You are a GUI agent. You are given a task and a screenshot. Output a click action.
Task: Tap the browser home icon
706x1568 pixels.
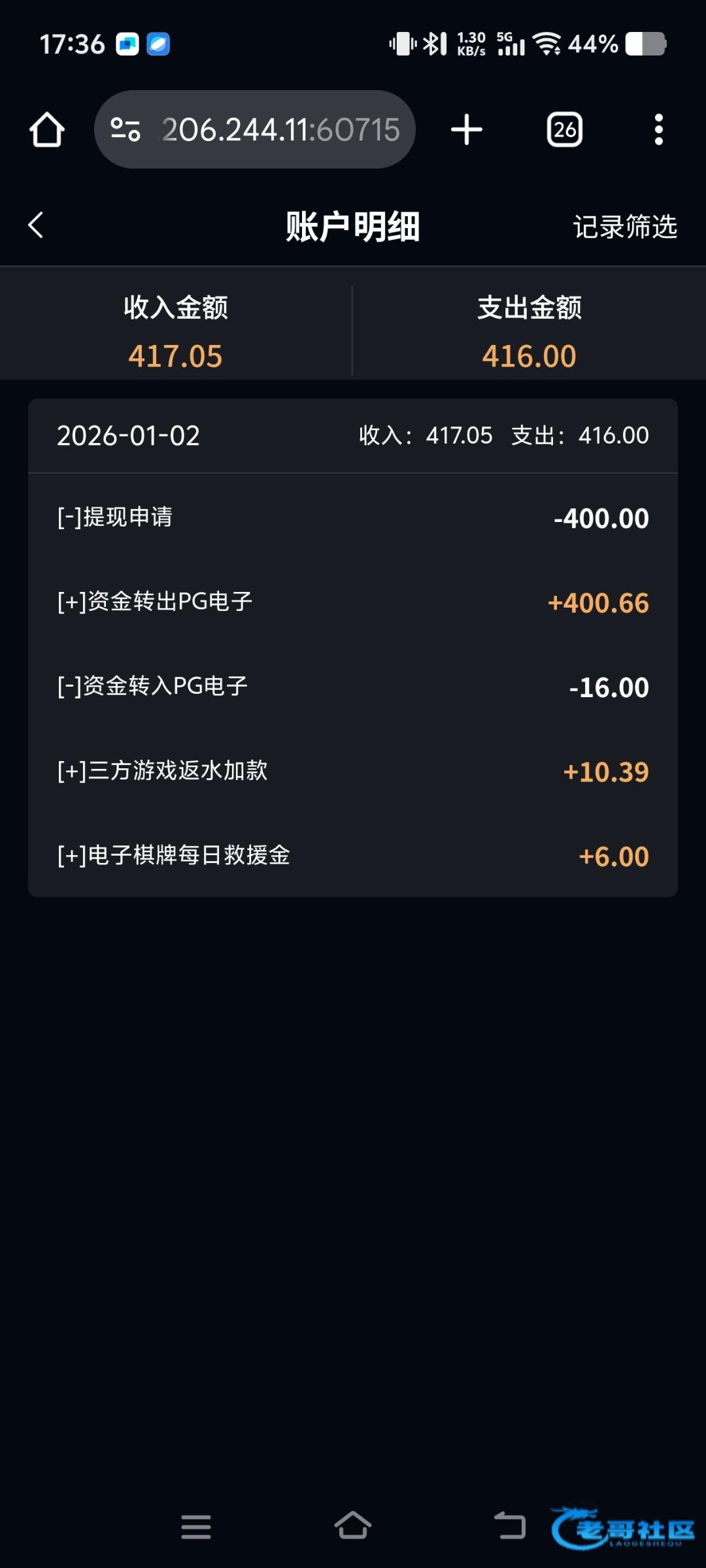tap(47, 129)
